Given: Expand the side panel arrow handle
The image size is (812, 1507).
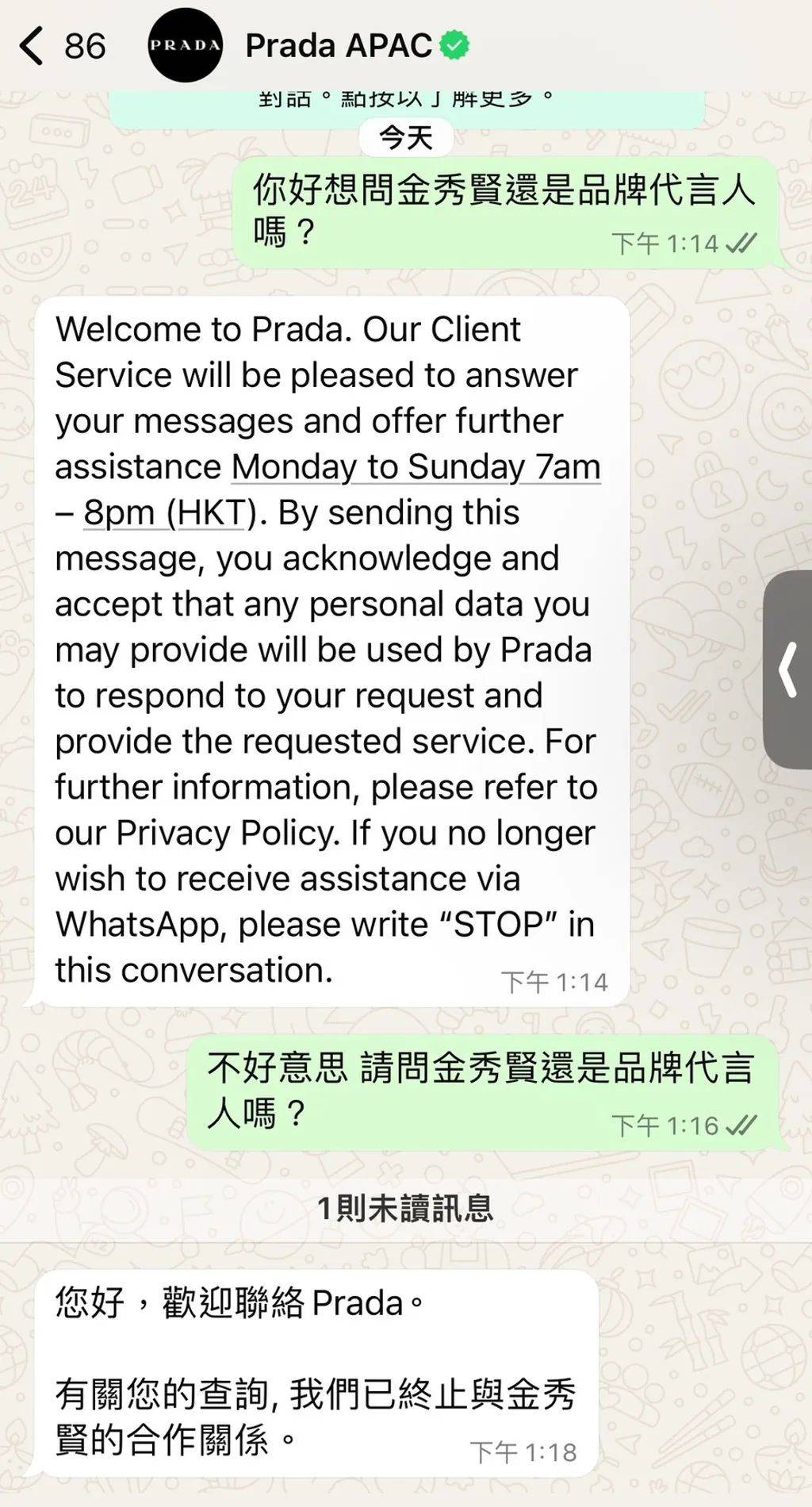Looking at the screenshot, I should coord(788,669).
